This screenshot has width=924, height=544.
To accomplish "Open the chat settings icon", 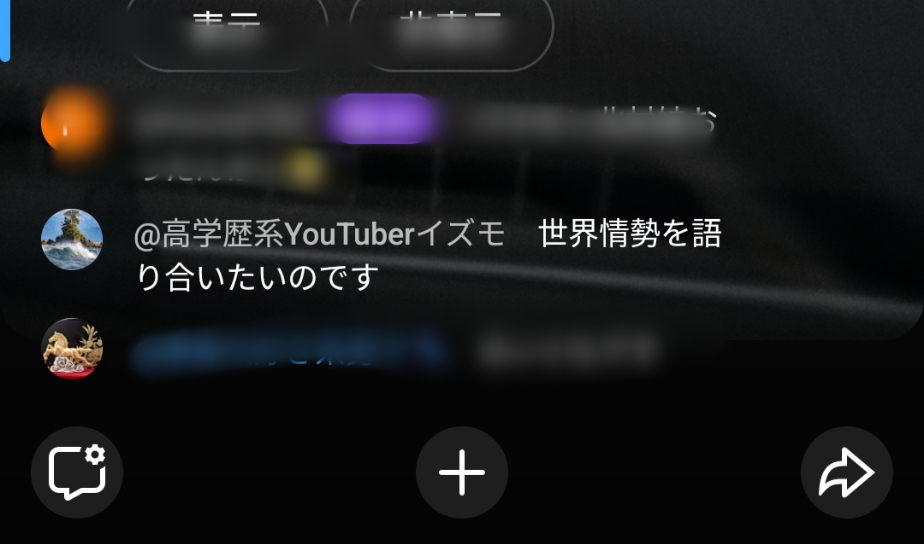I will click(77, 473).
